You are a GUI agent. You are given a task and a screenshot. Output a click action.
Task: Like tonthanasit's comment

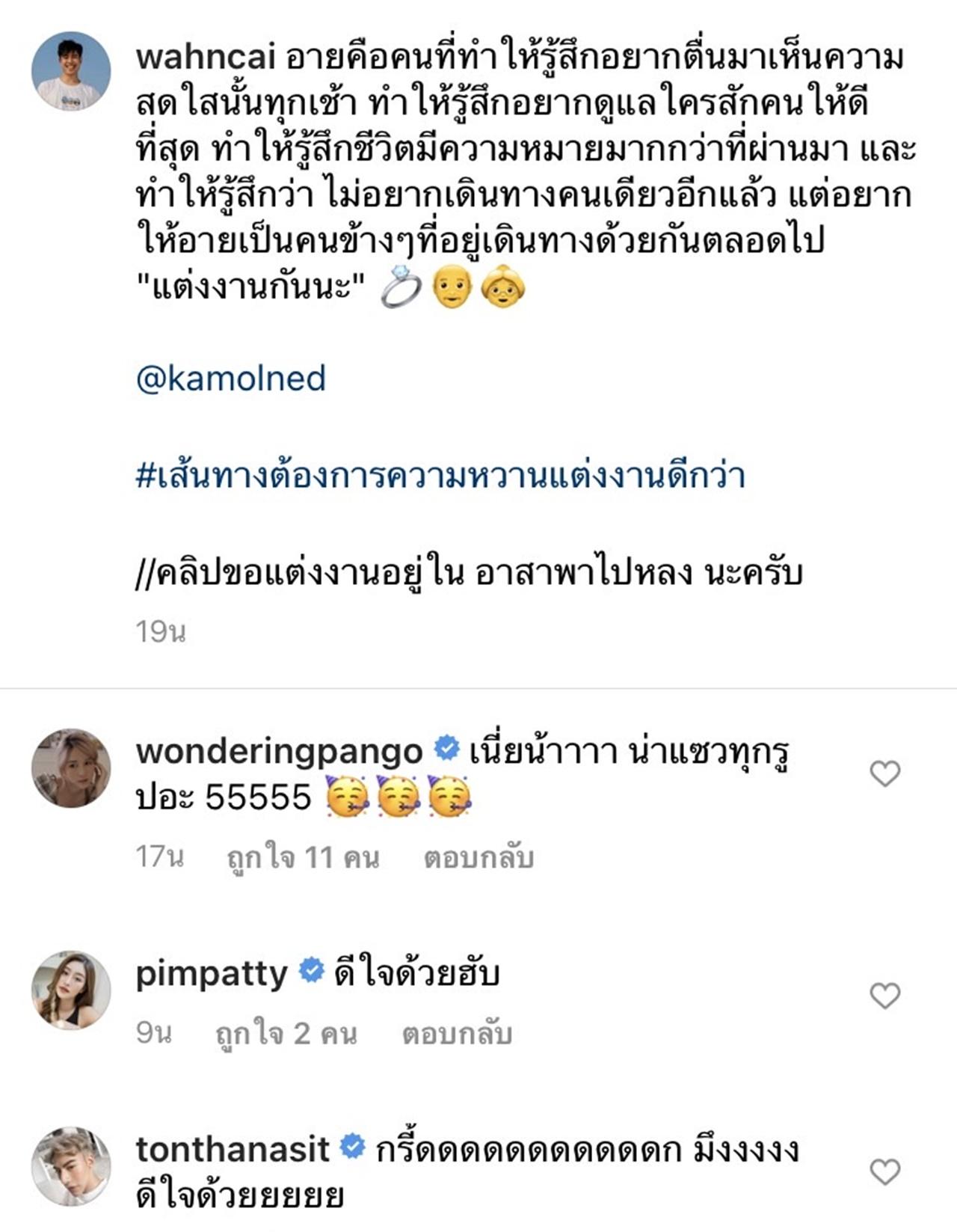point(885,1172)
